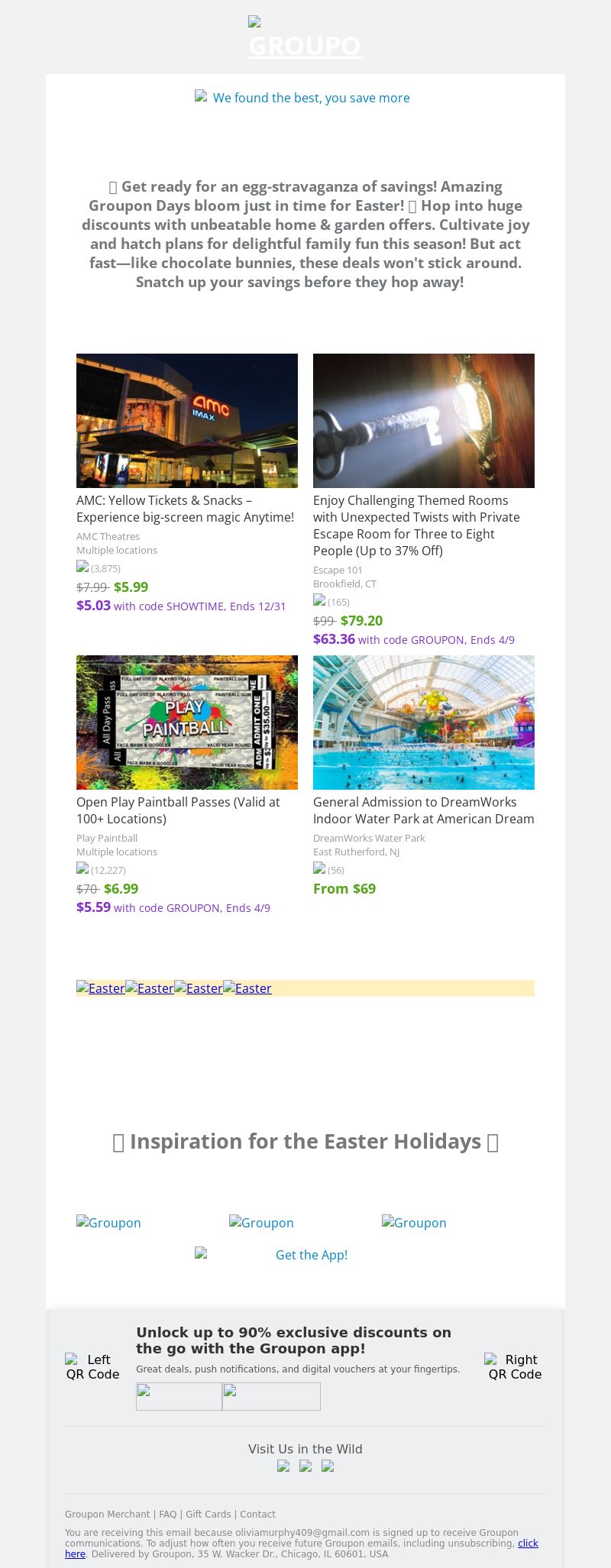This screenshot has height=1568, width=611.
Task: View DreamWorks Water Park admission deal
Action: pyautogui.click(x=424, y=722)
